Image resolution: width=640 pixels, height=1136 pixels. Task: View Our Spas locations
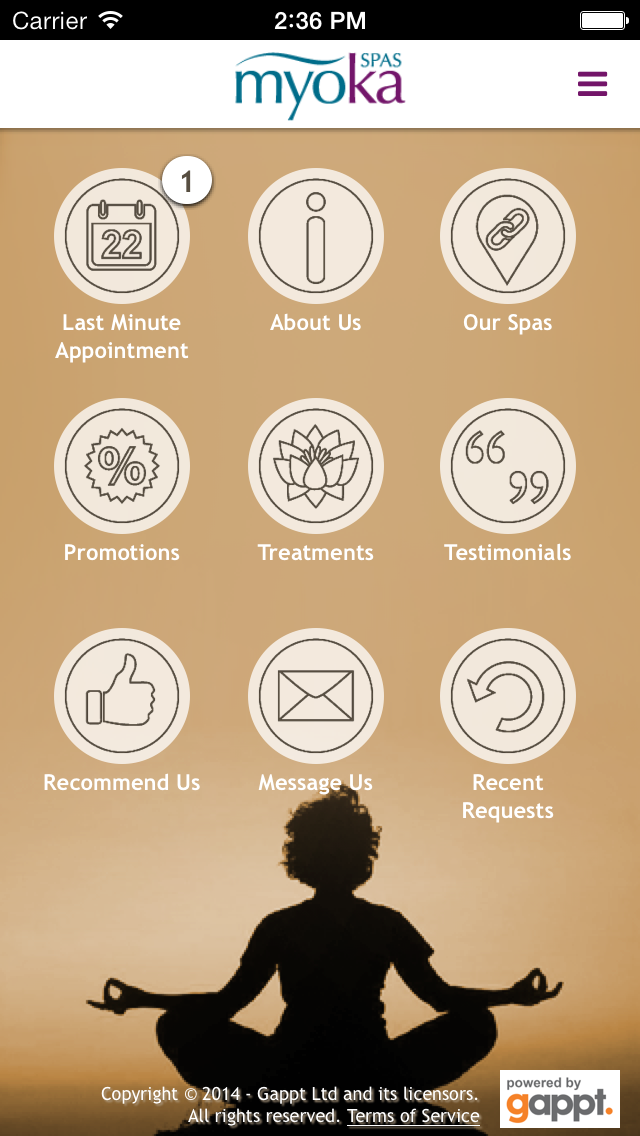click(508, 237)
